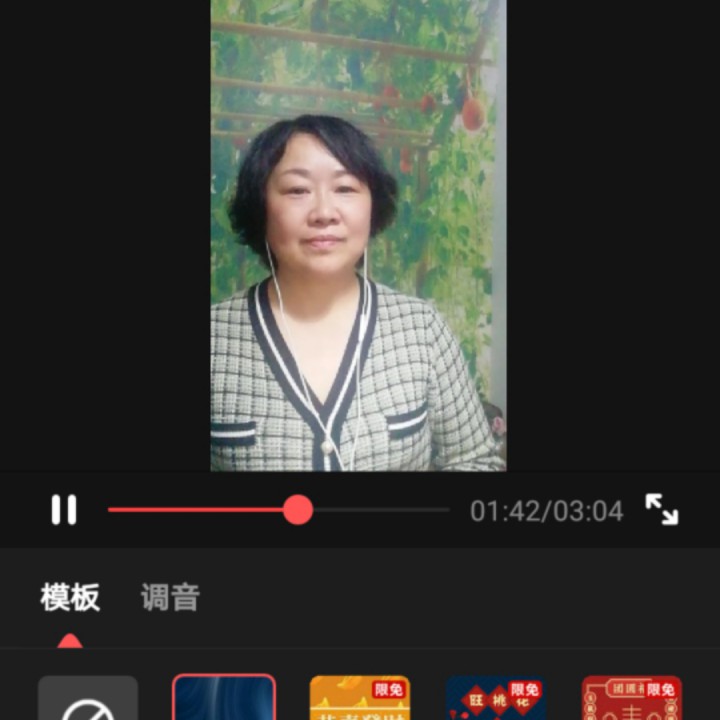
Task: Apply the orange 限免 template
Action: 360,700
